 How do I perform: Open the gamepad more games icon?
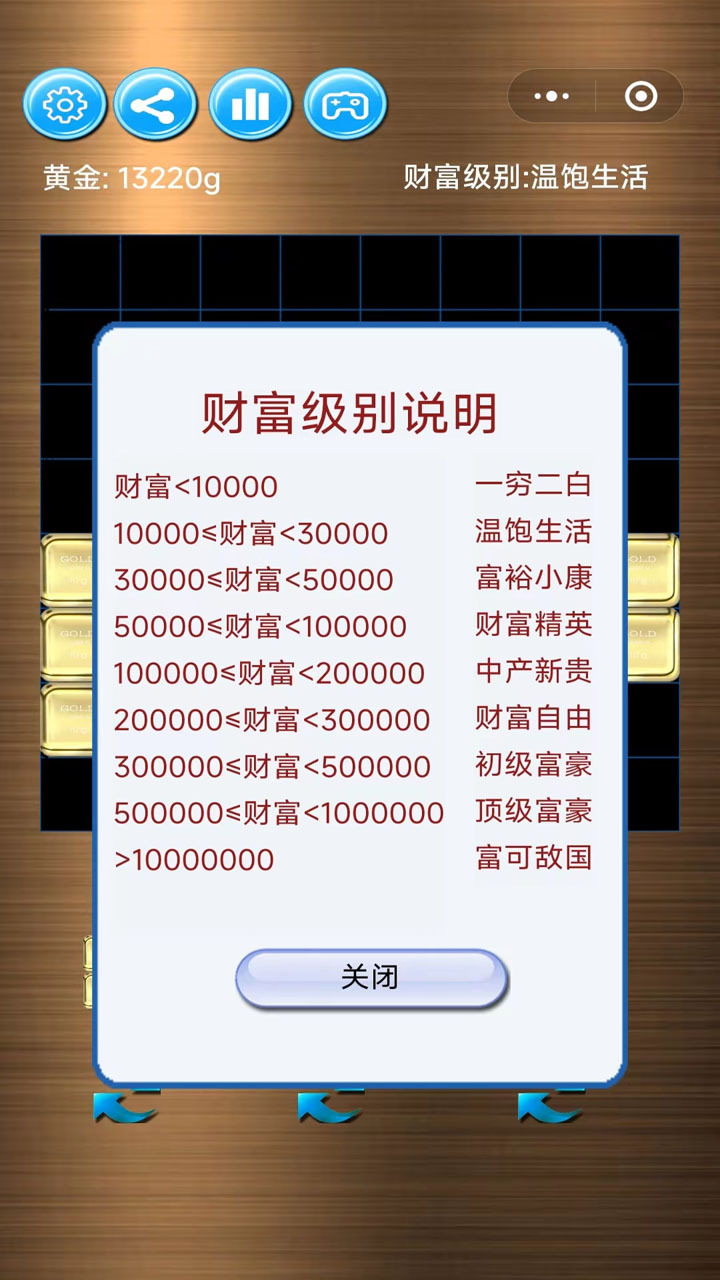[x=345, y=104]
